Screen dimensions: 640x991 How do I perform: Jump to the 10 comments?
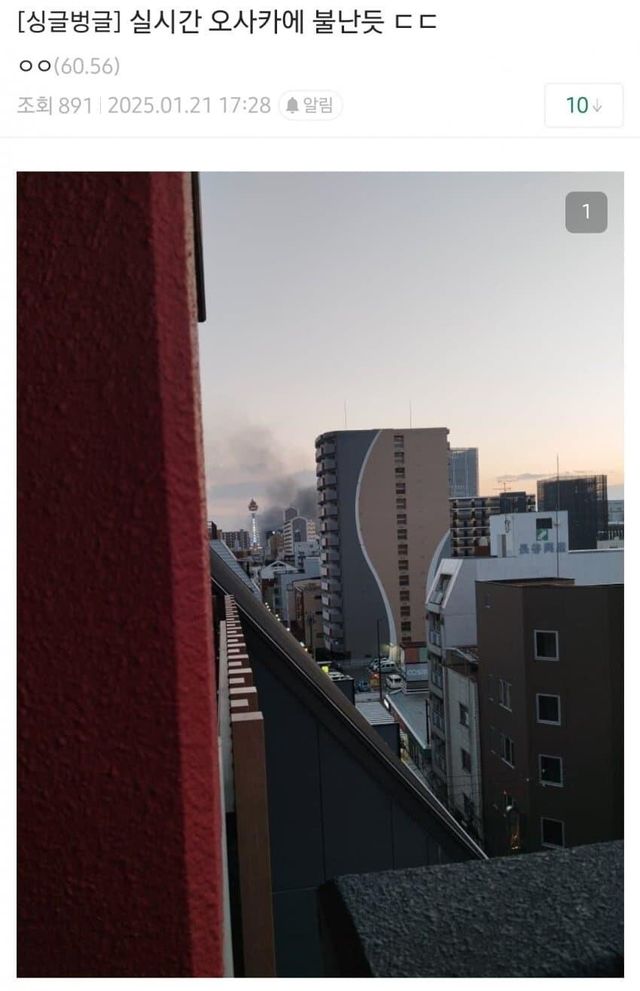pyautogui.click(x=583, y=105)
